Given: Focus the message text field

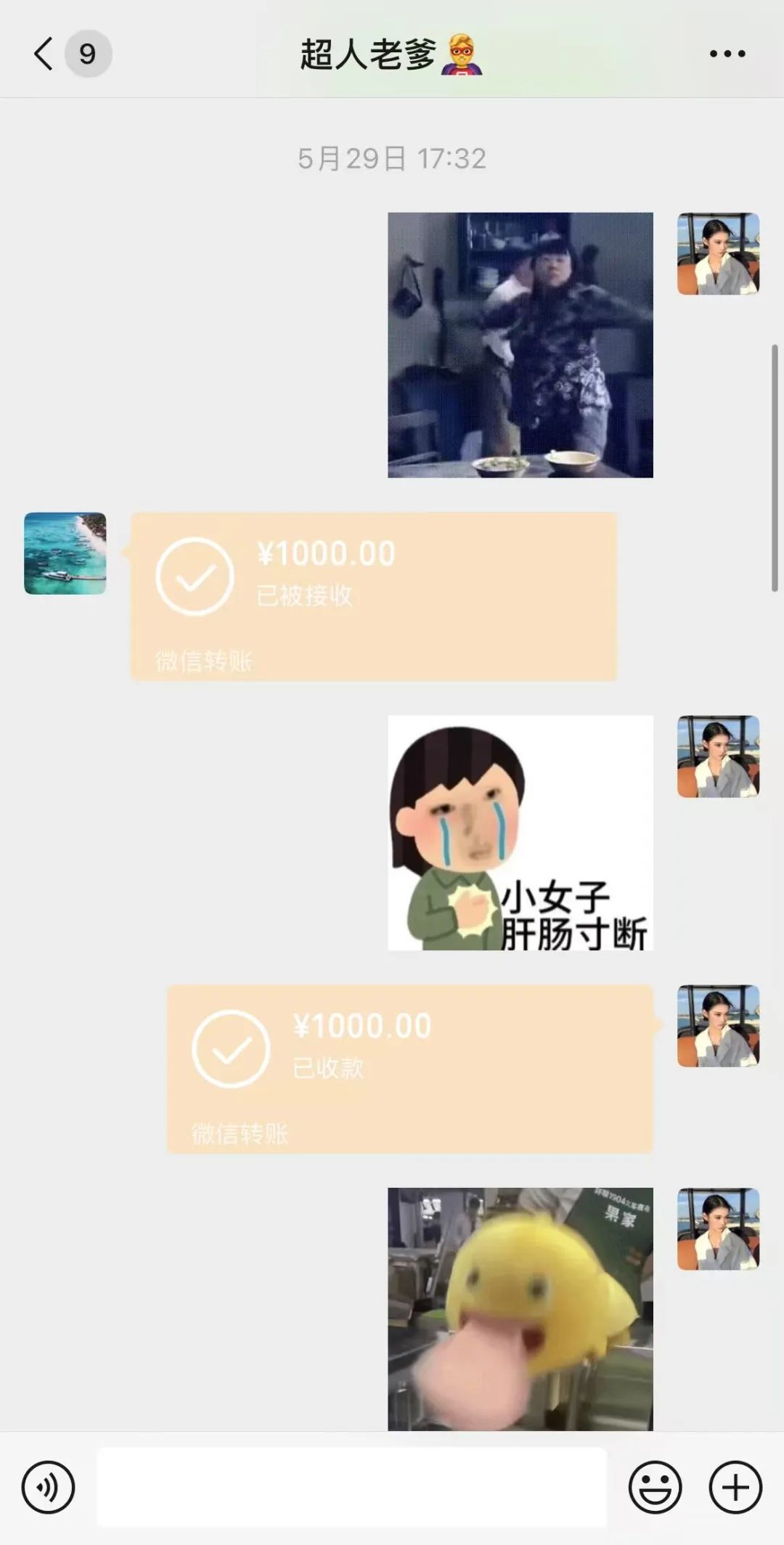Looking at the screenshot, I should 351,1487.
